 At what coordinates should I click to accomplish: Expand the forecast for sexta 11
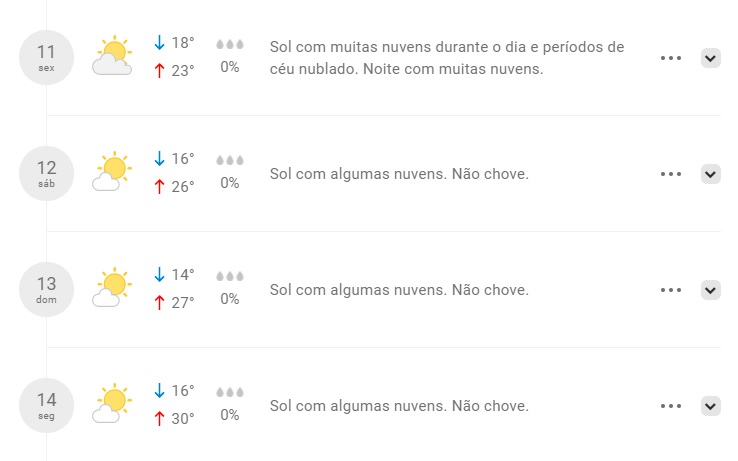pos(711,58)
